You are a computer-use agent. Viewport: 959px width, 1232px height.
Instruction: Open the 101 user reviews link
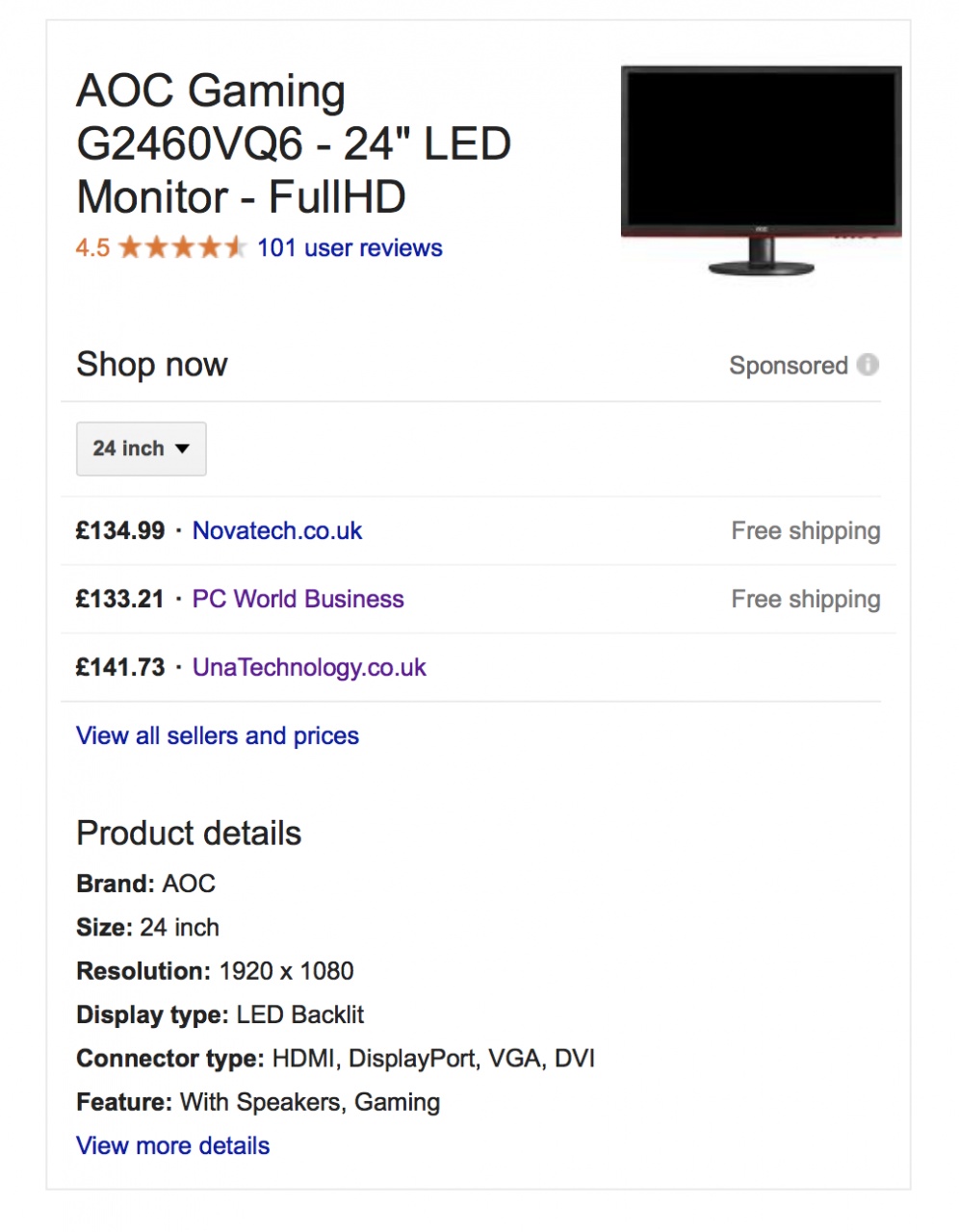tap(350, 248)
